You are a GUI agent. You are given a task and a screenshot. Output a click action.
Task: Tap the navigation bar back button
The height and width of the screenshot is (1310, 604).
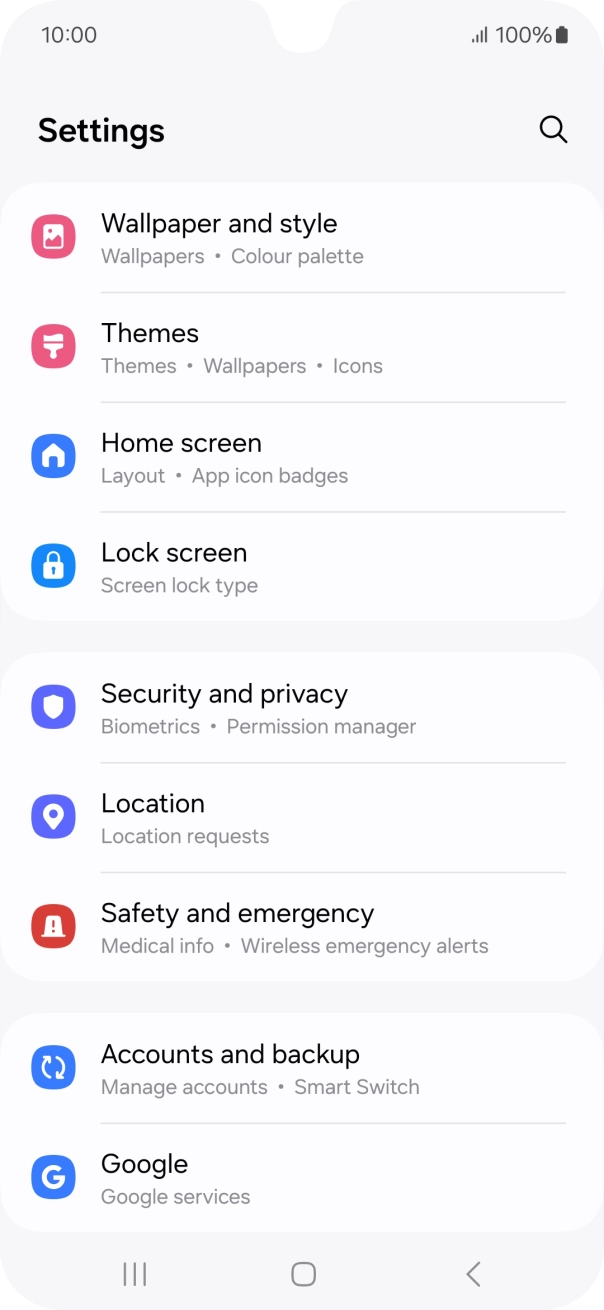(473, 1273)
